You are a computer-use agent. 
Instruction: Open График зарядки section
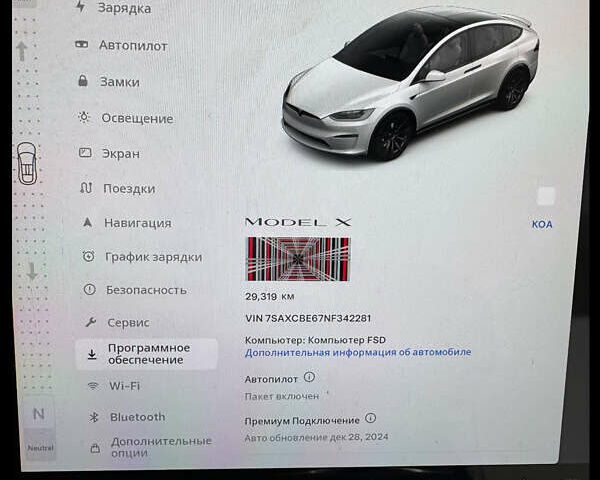[153, 257]
